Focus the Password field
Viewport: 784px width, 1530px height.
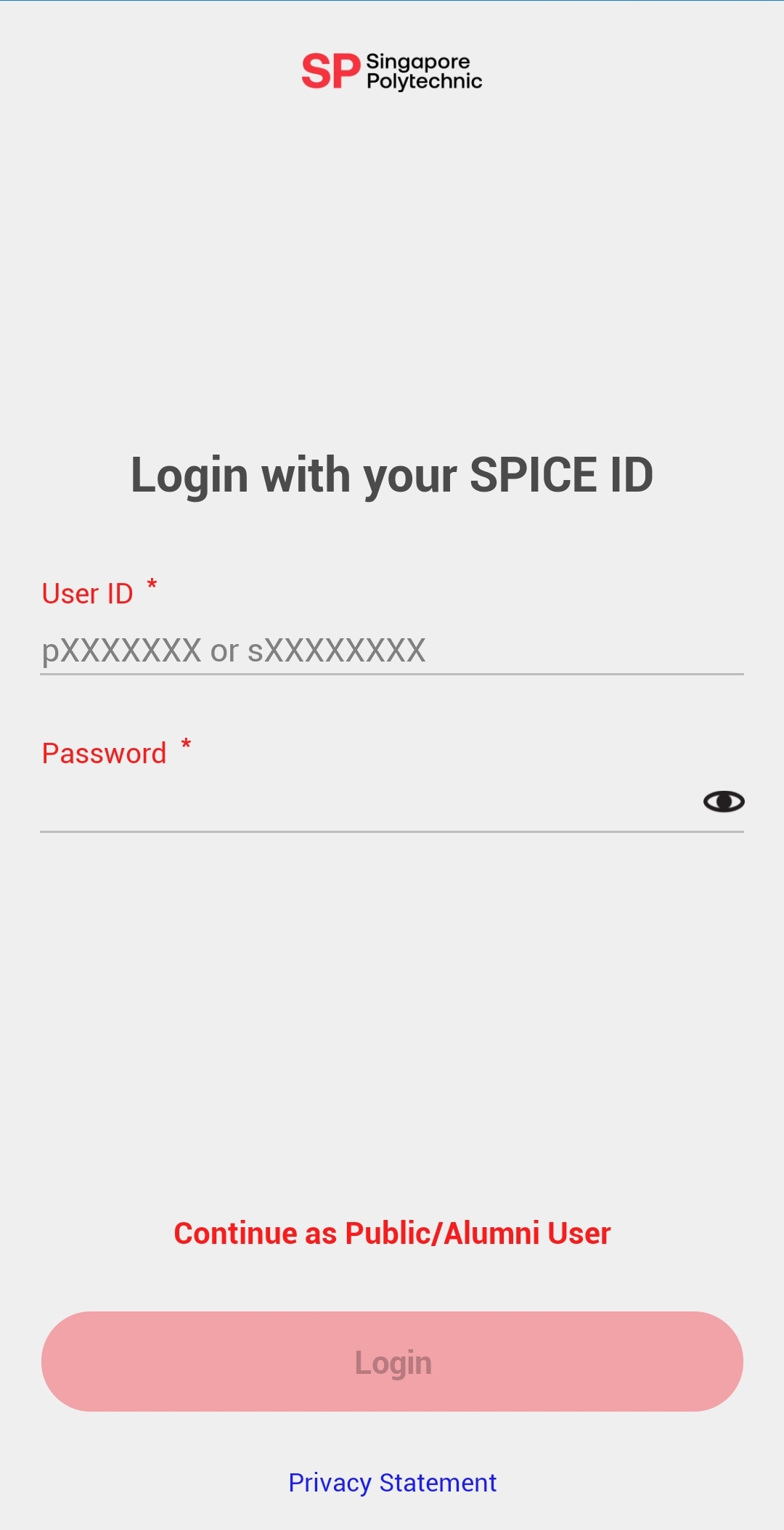[x=363, y=802]
